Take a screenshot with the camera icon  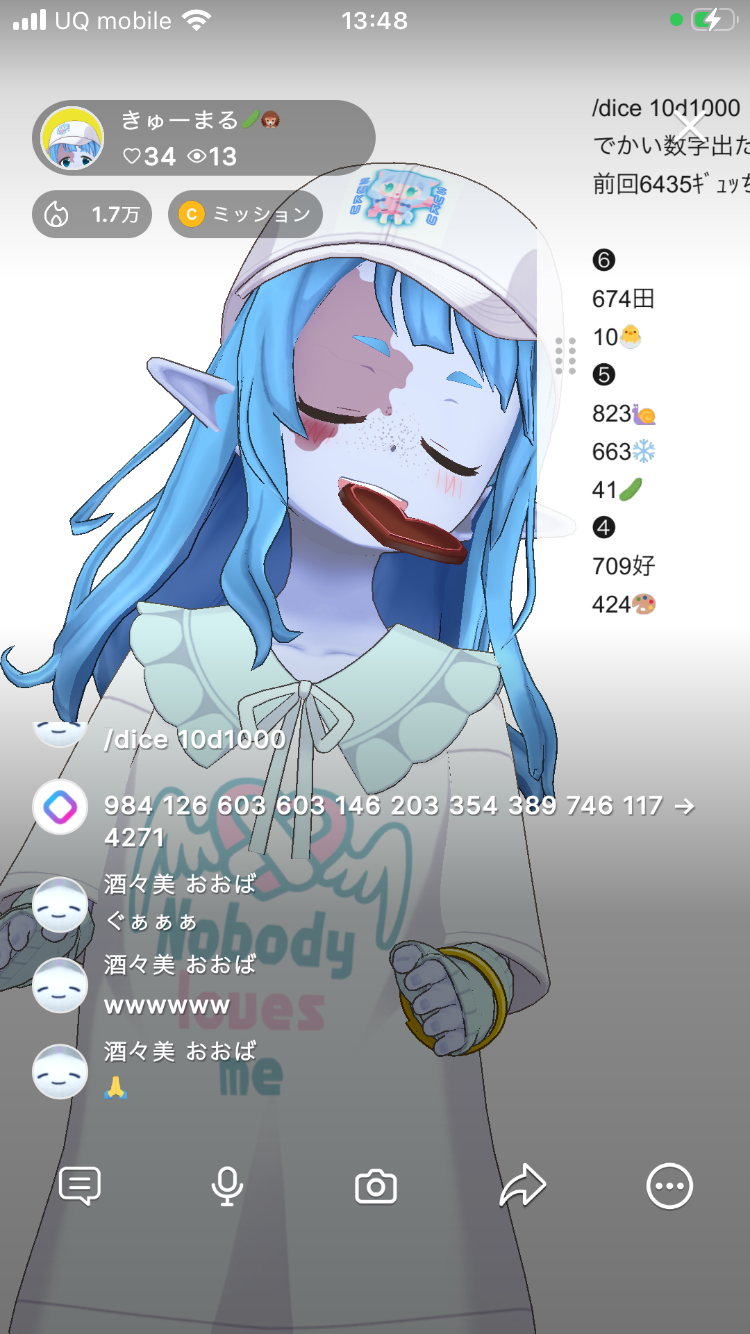[376, 1186]
